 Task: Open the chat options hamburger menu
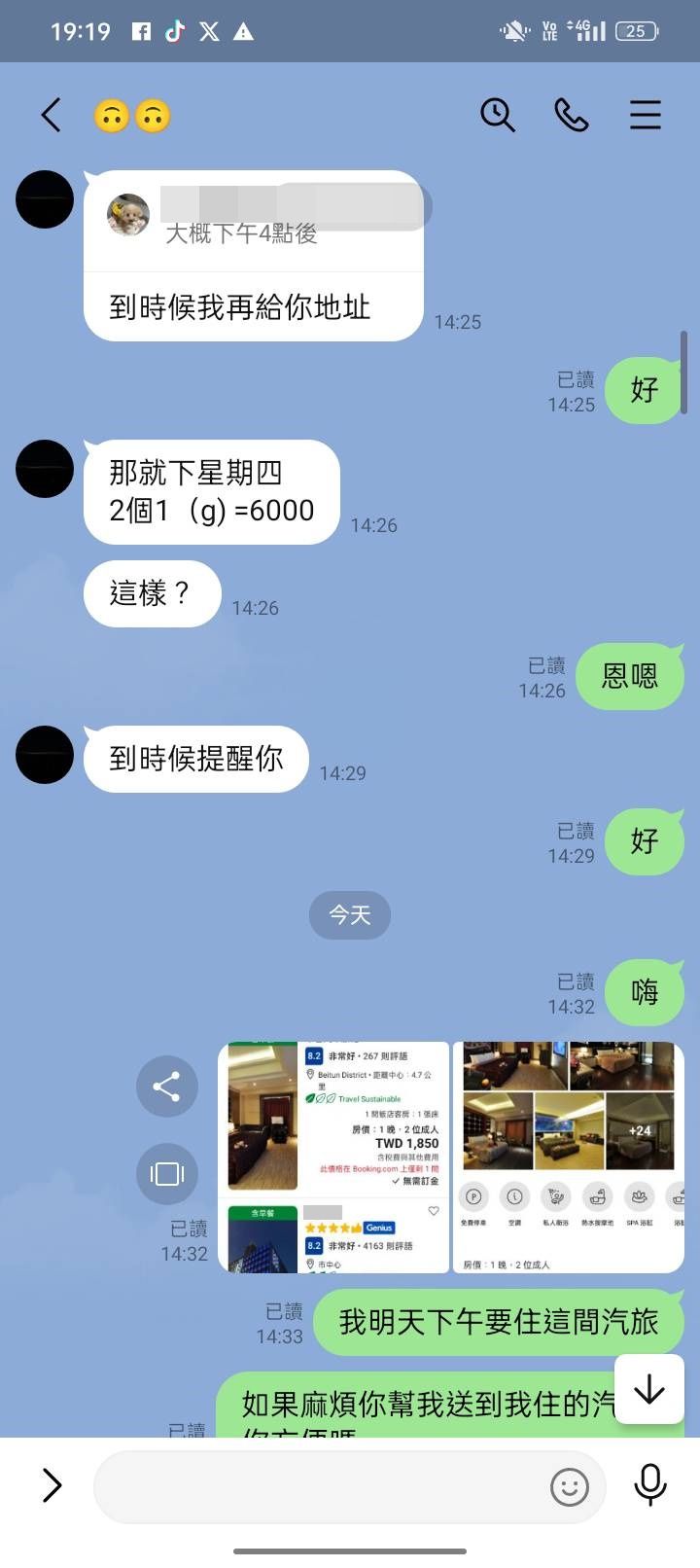(x=646, y=115)
